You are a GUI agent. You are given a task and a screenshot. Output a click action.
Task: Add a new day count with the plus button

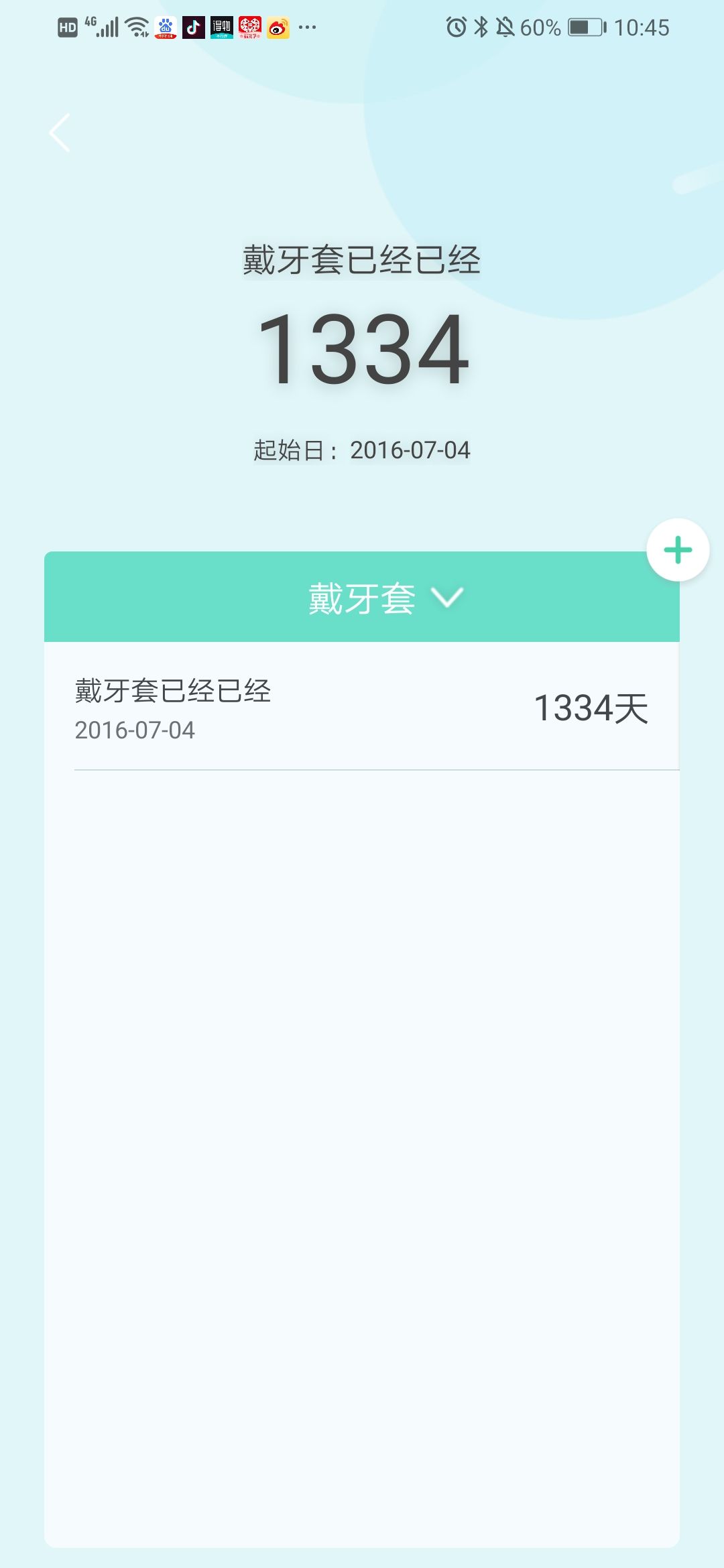[x=678, y=550]
